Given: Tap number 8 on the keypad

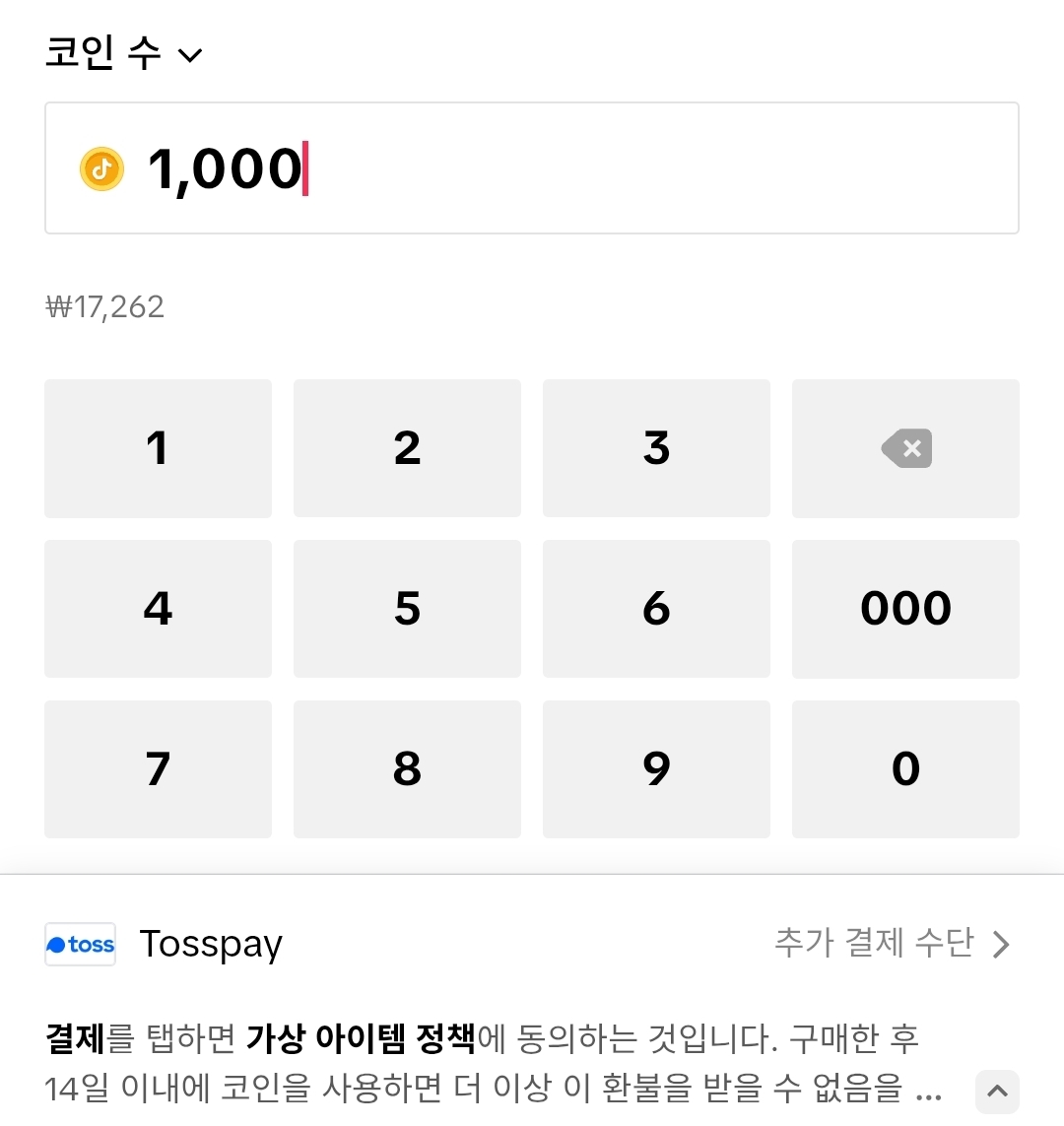Looking at the screenshot, I should pos(407,769).
